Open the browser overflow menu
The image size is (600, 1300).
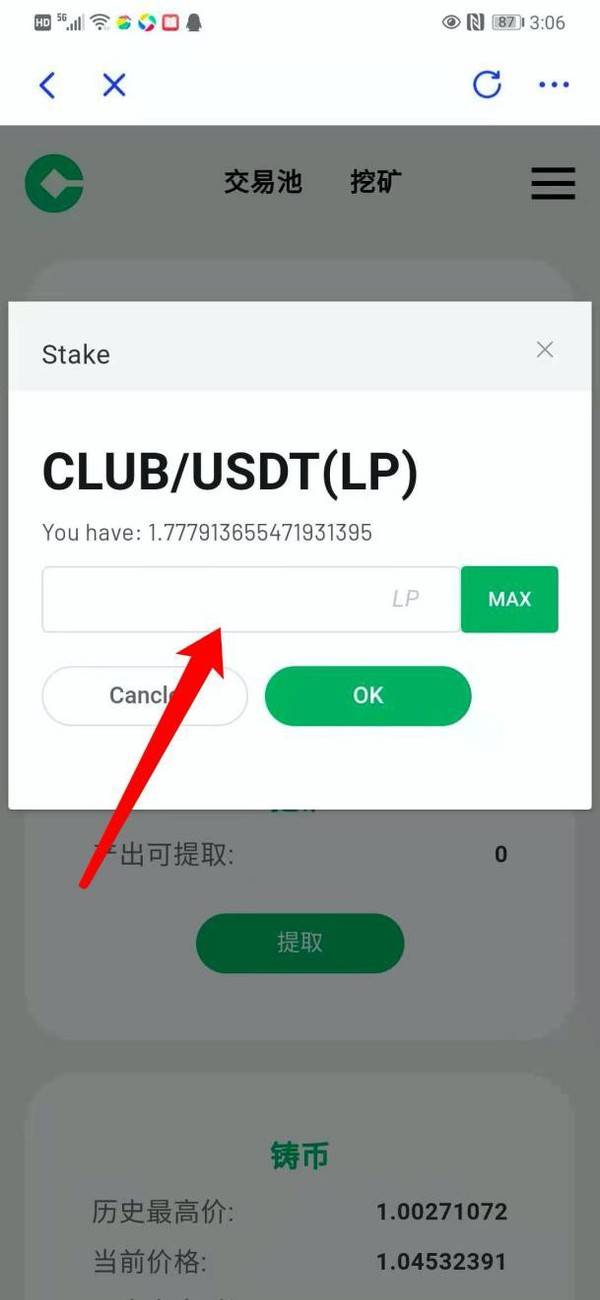(553, 85)
